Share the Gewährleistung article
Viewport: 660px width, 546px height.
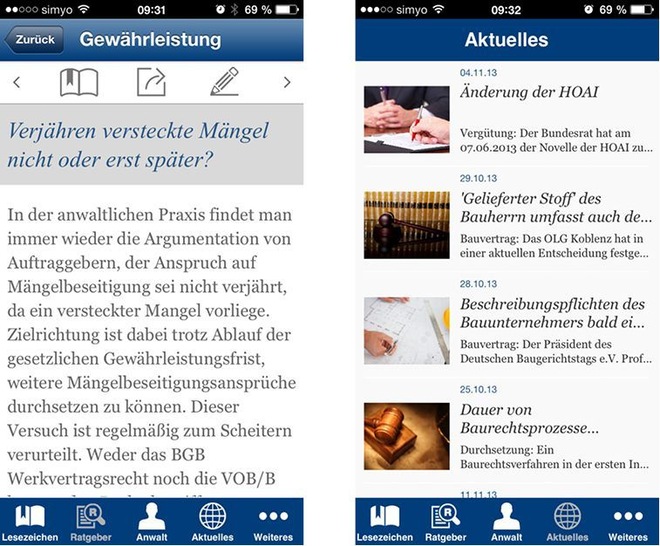point(151,82)
